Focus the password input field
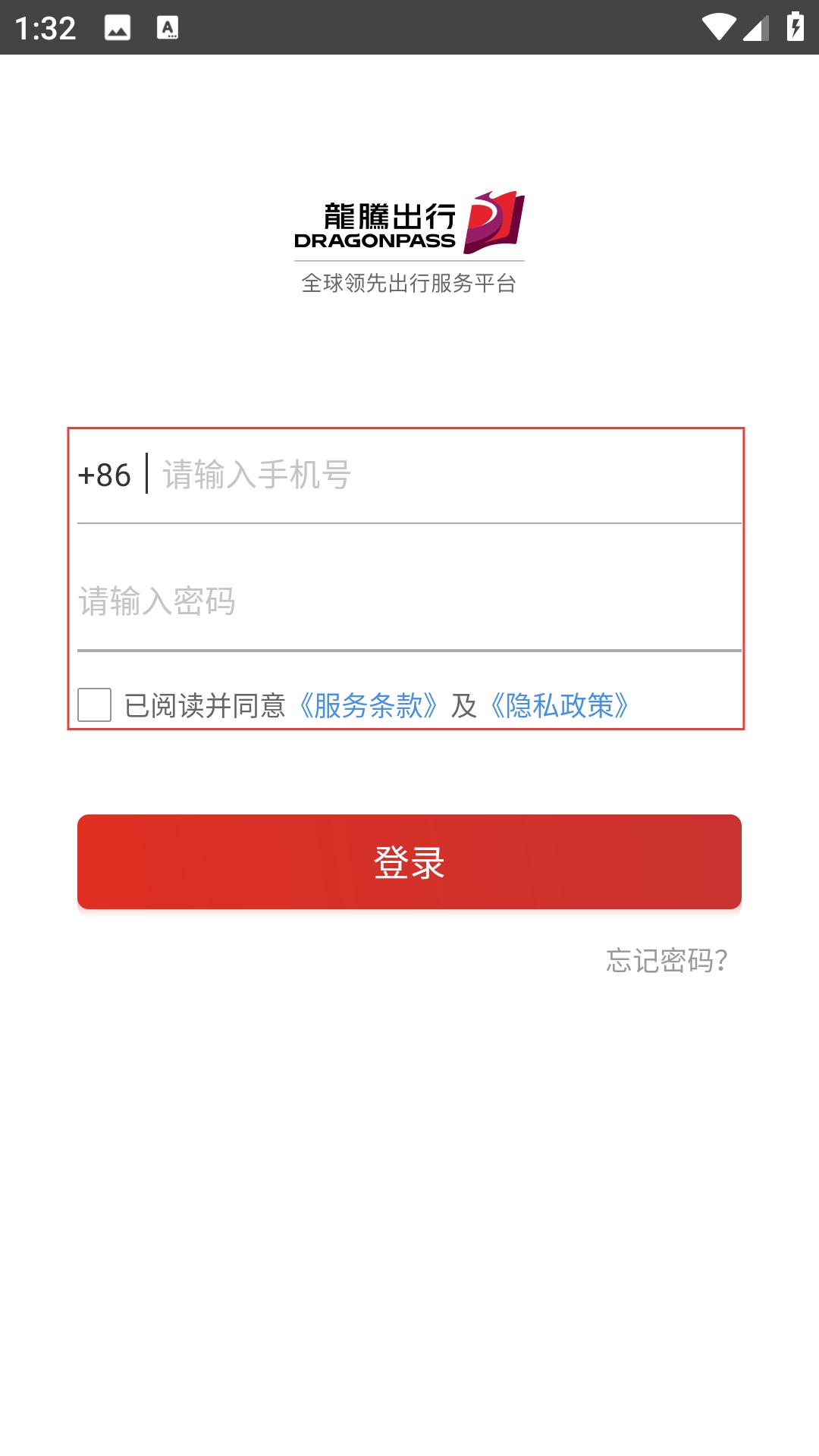 (x=409, y=601)
